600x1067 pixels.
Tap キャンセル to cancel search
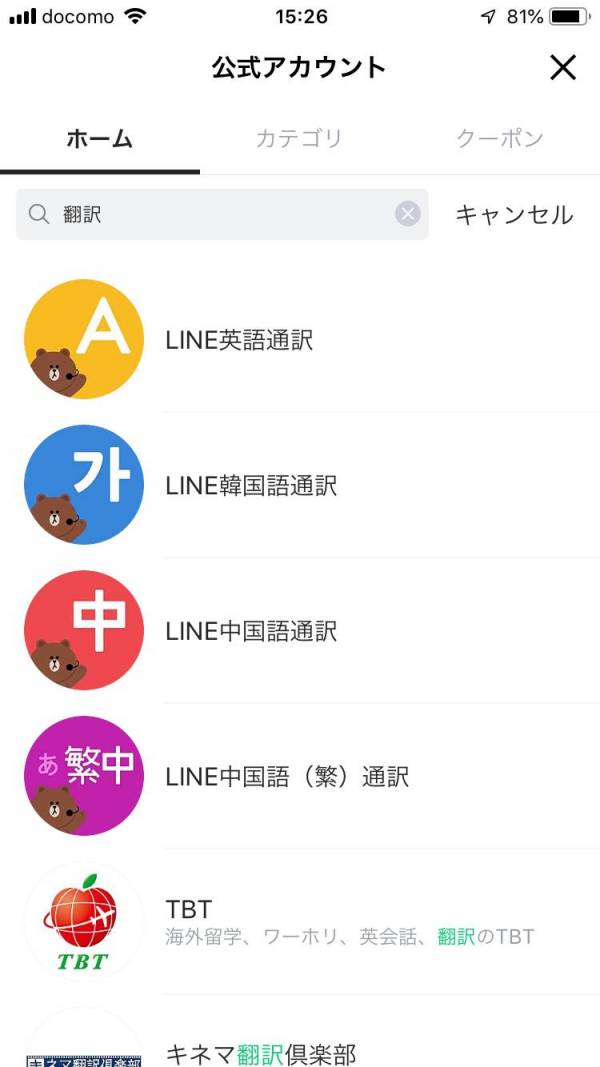click(x=514, y=215)
